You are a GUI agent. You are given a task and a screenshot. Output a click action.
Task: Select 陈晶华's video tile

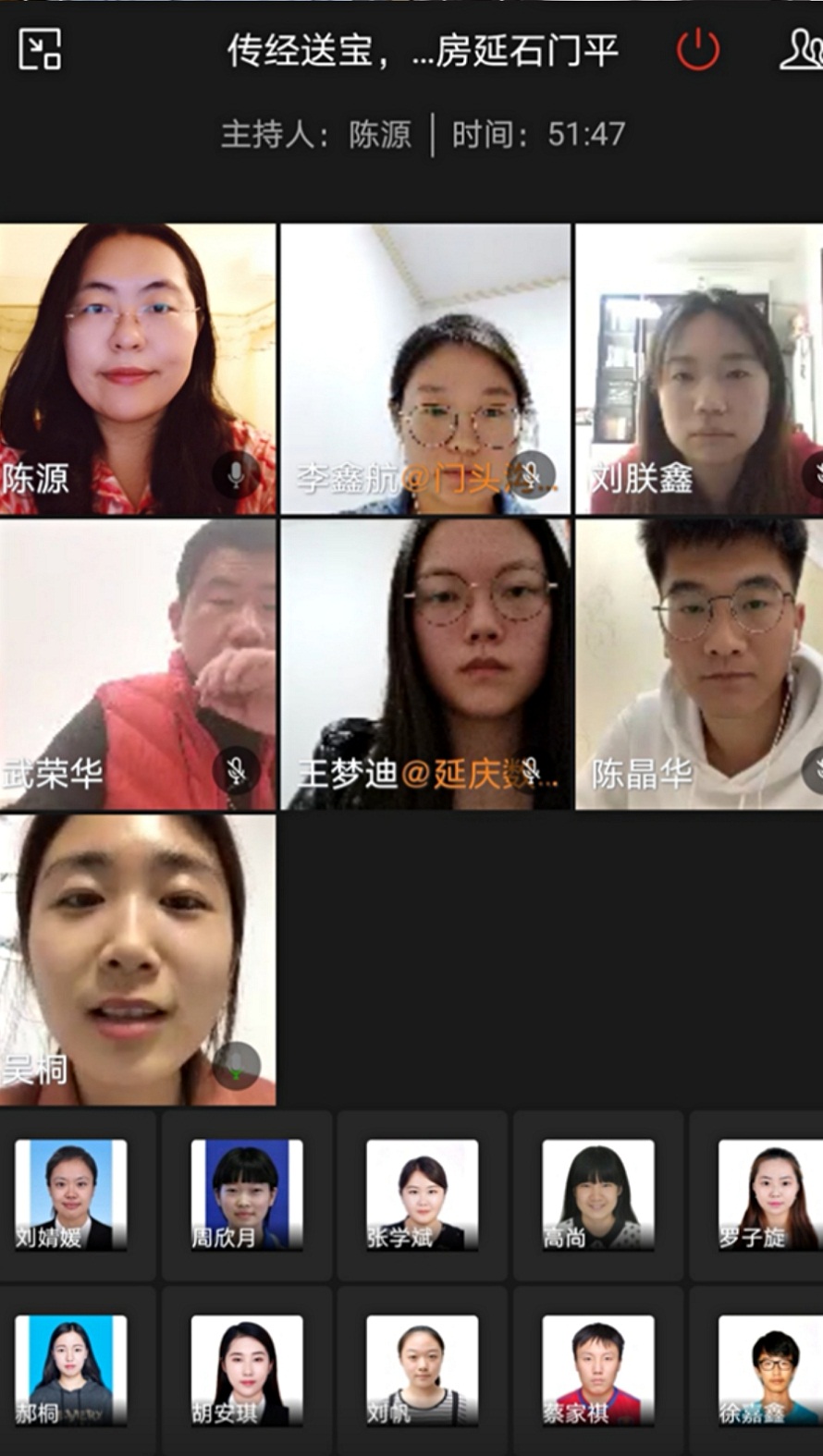point(699,664)
